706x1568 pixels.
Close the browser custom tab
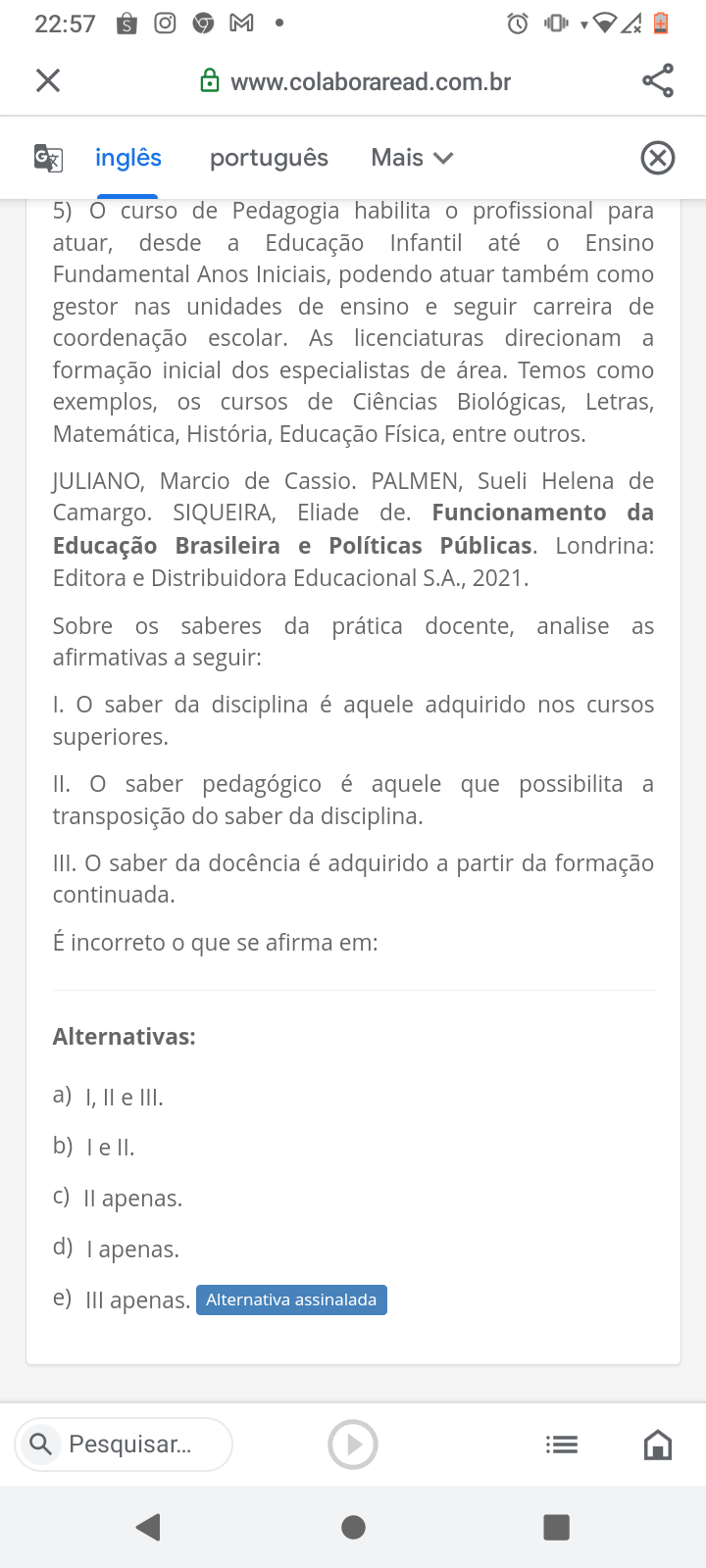pos(48,80)
